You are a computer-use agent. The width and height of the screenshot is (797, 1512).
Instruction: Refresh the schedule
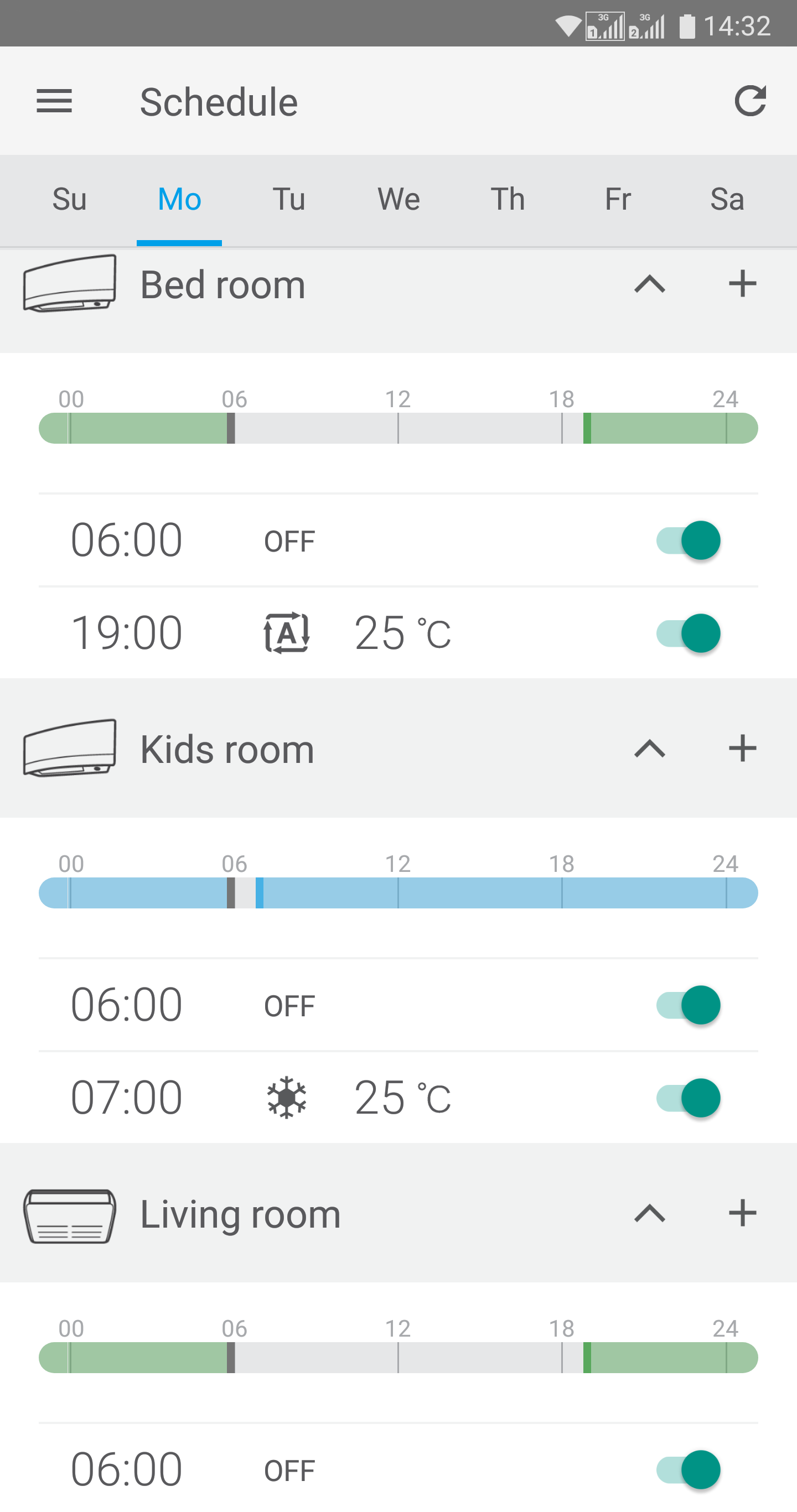coord(750,101)
